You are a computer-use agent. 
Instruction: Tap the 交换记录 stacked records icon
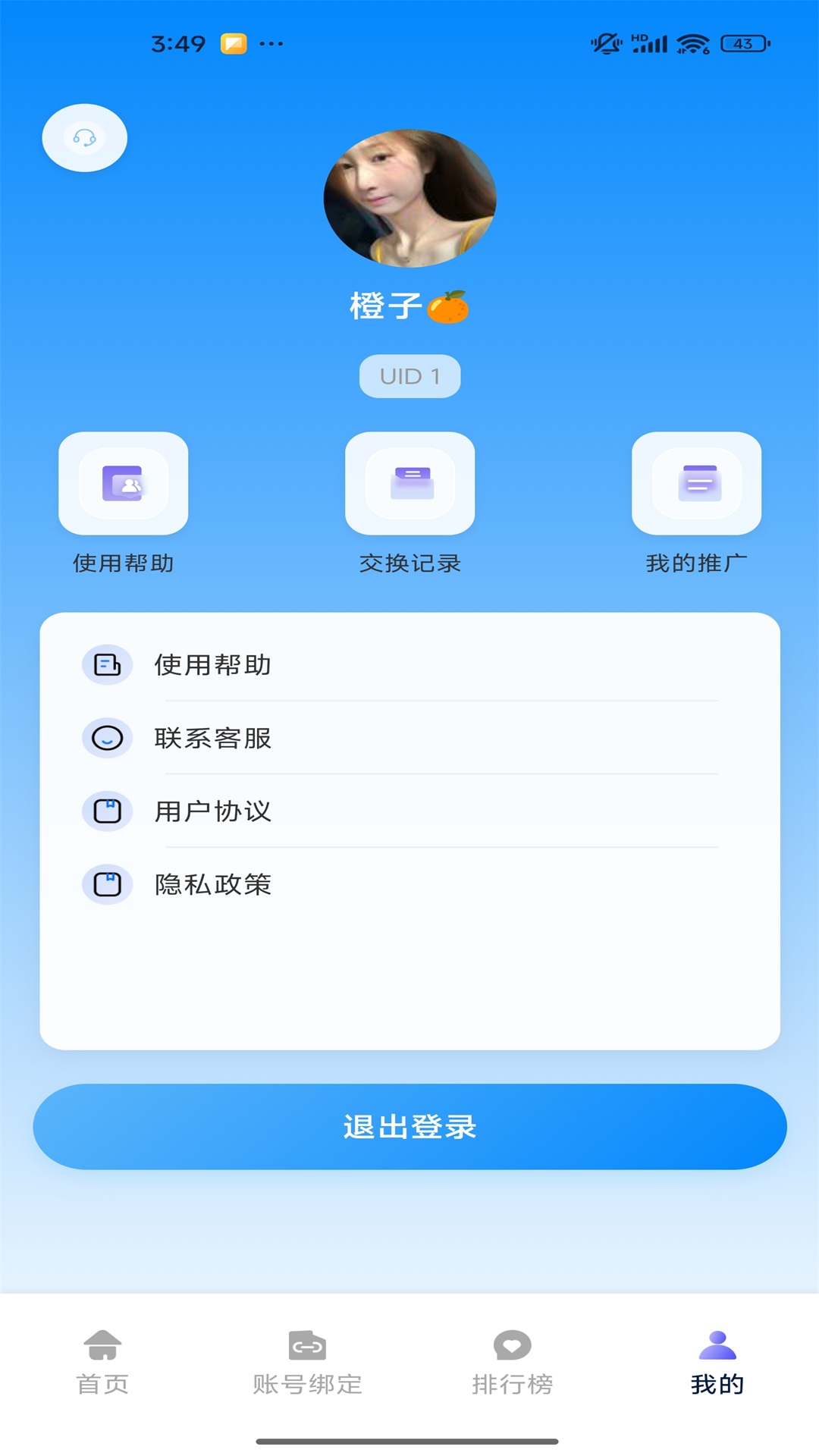(409, 483)
